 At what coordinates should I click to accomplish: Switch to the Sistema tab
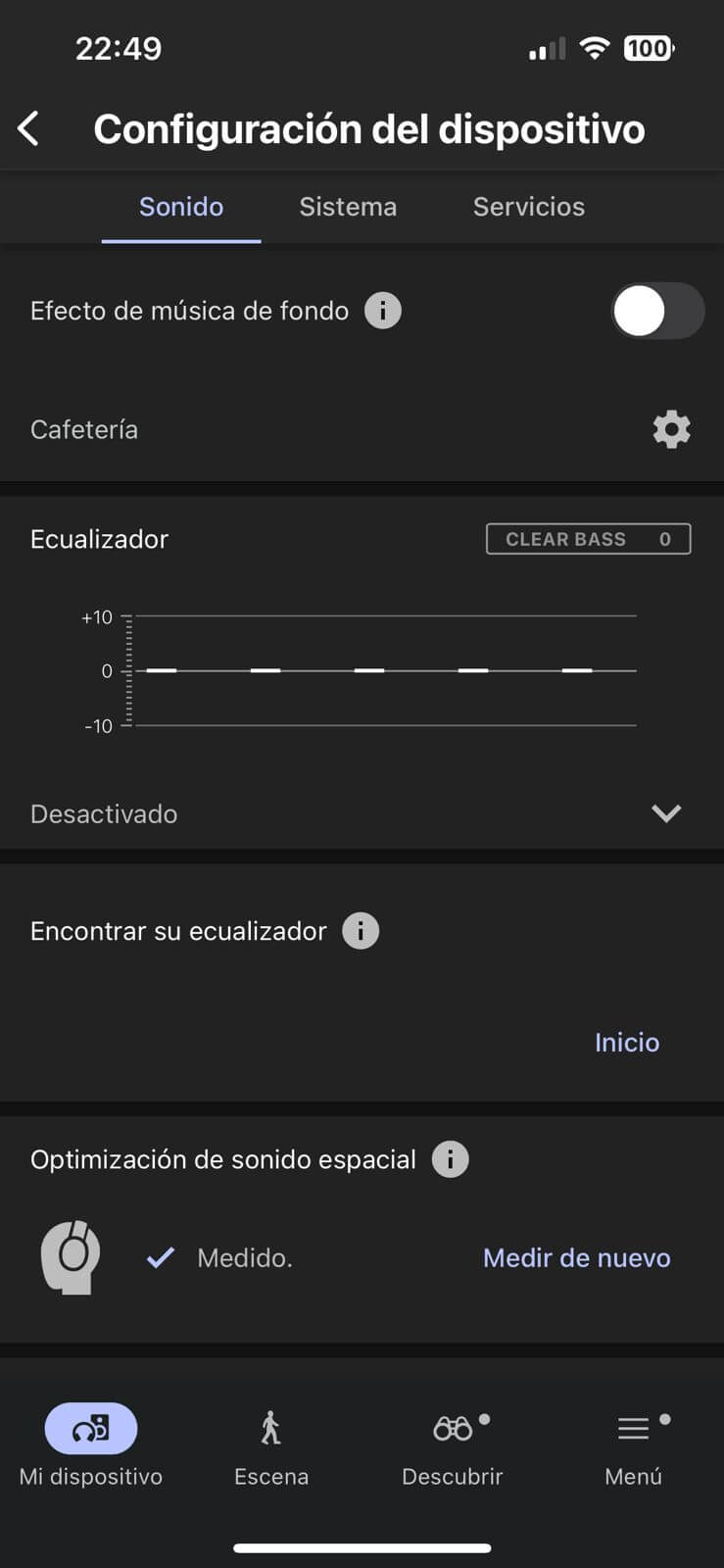click(x=348, y=207)
